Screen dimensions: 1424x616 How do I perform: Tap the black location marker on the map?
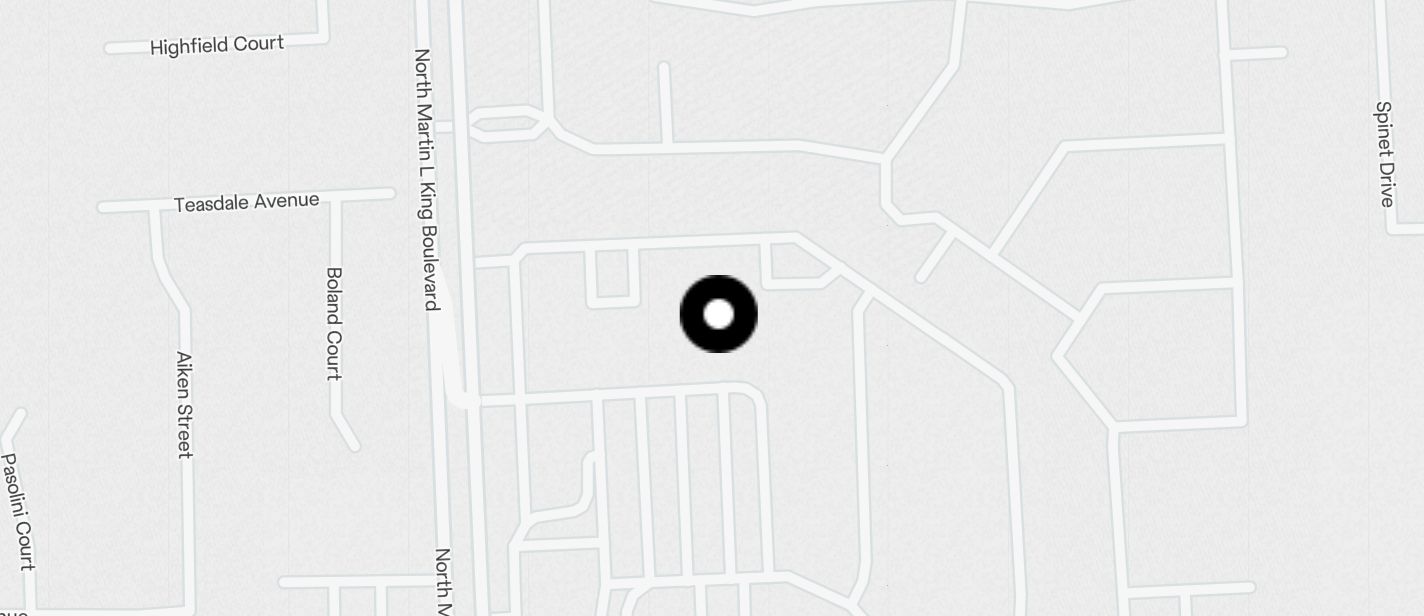(718, 314)
